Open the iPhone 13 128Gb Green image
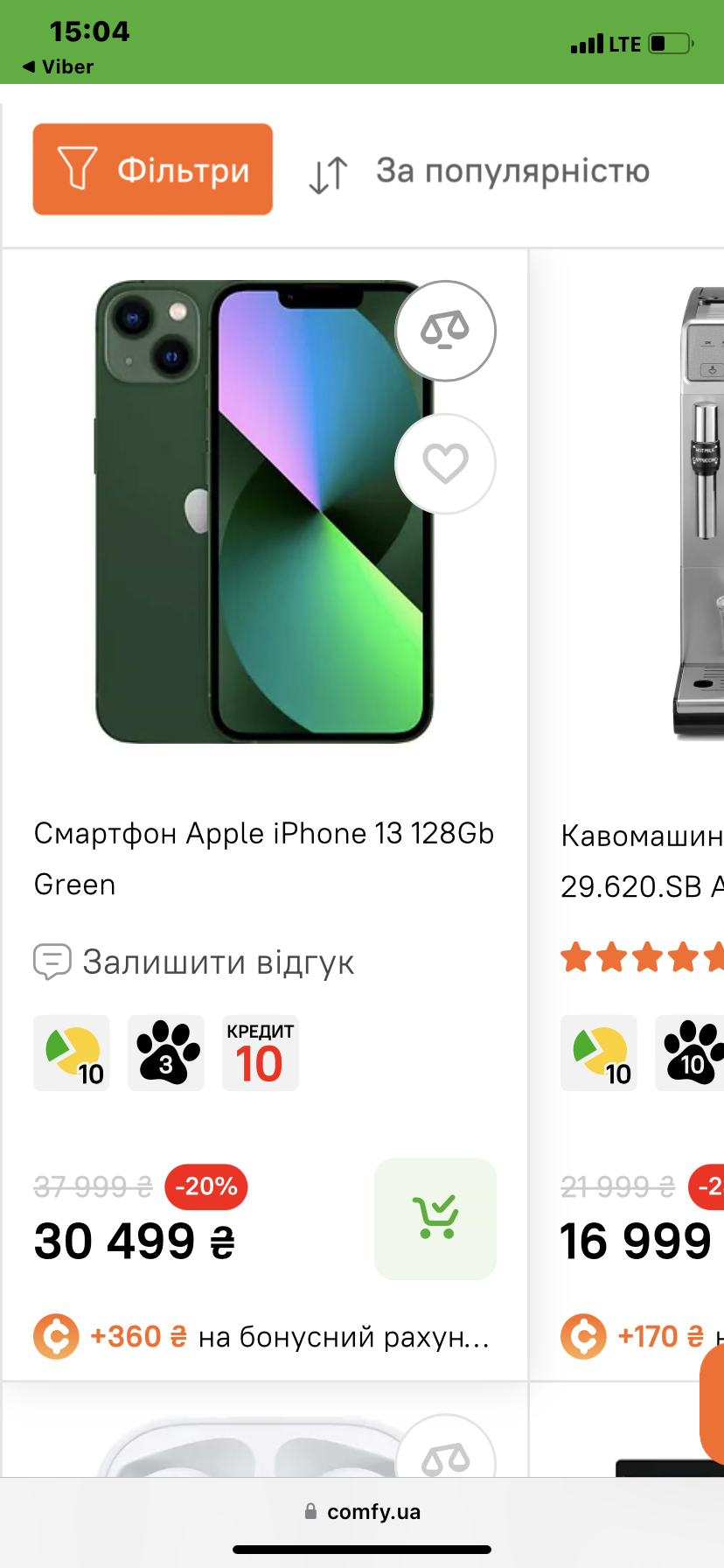 [262, 512]
